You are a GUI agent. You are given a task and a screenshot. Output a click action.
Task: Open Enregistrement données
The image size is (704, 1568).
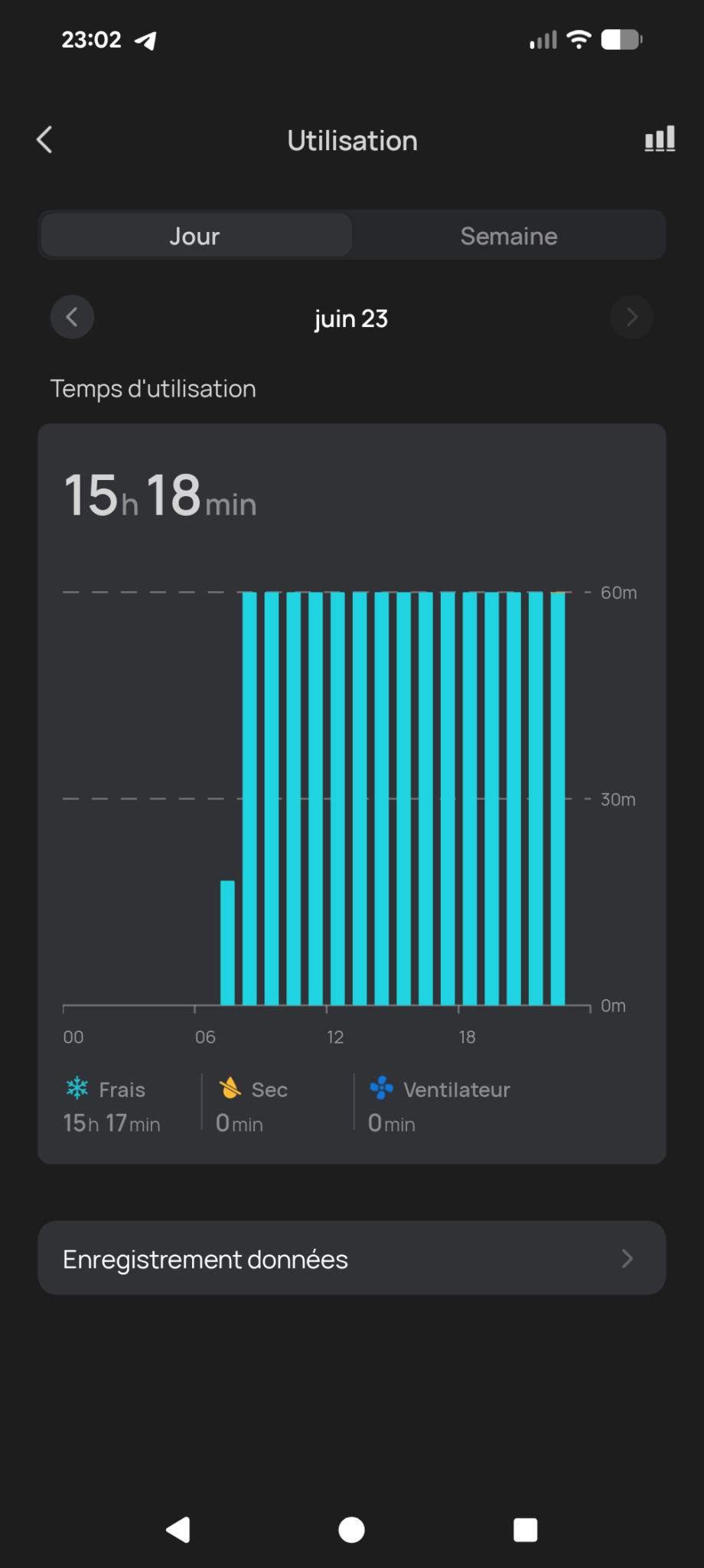coord(352,1259)
